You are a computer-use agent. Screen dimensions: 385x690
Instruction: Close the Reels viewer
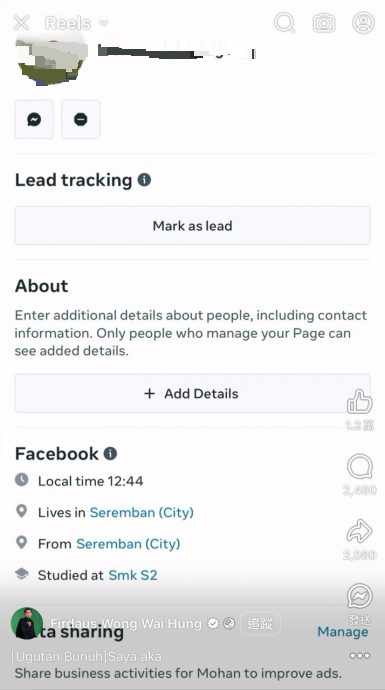click(21, 22)
